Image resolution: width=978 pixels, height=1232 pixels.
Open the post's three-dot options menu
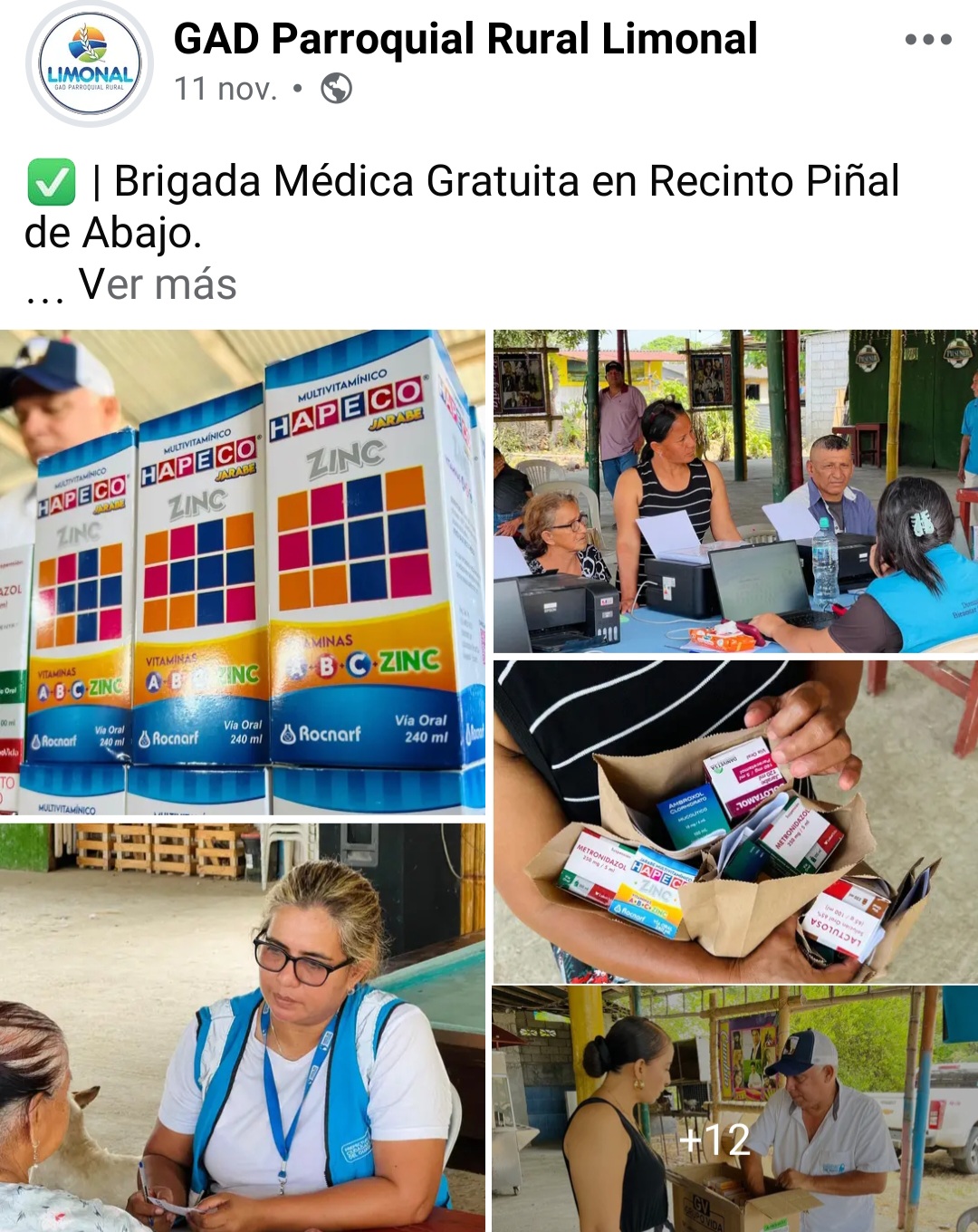click(928, 40)
